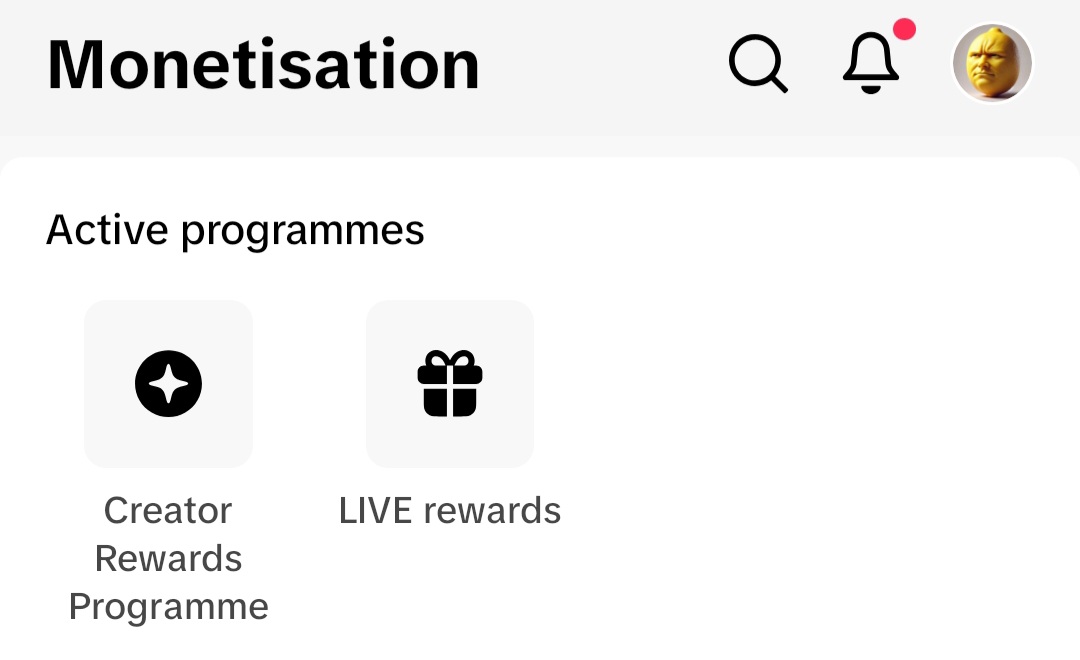Open Creator Rewards Programme
The height and width of the screenshot is (660, 1080).
pyautogui.click(x=168, y=384)
